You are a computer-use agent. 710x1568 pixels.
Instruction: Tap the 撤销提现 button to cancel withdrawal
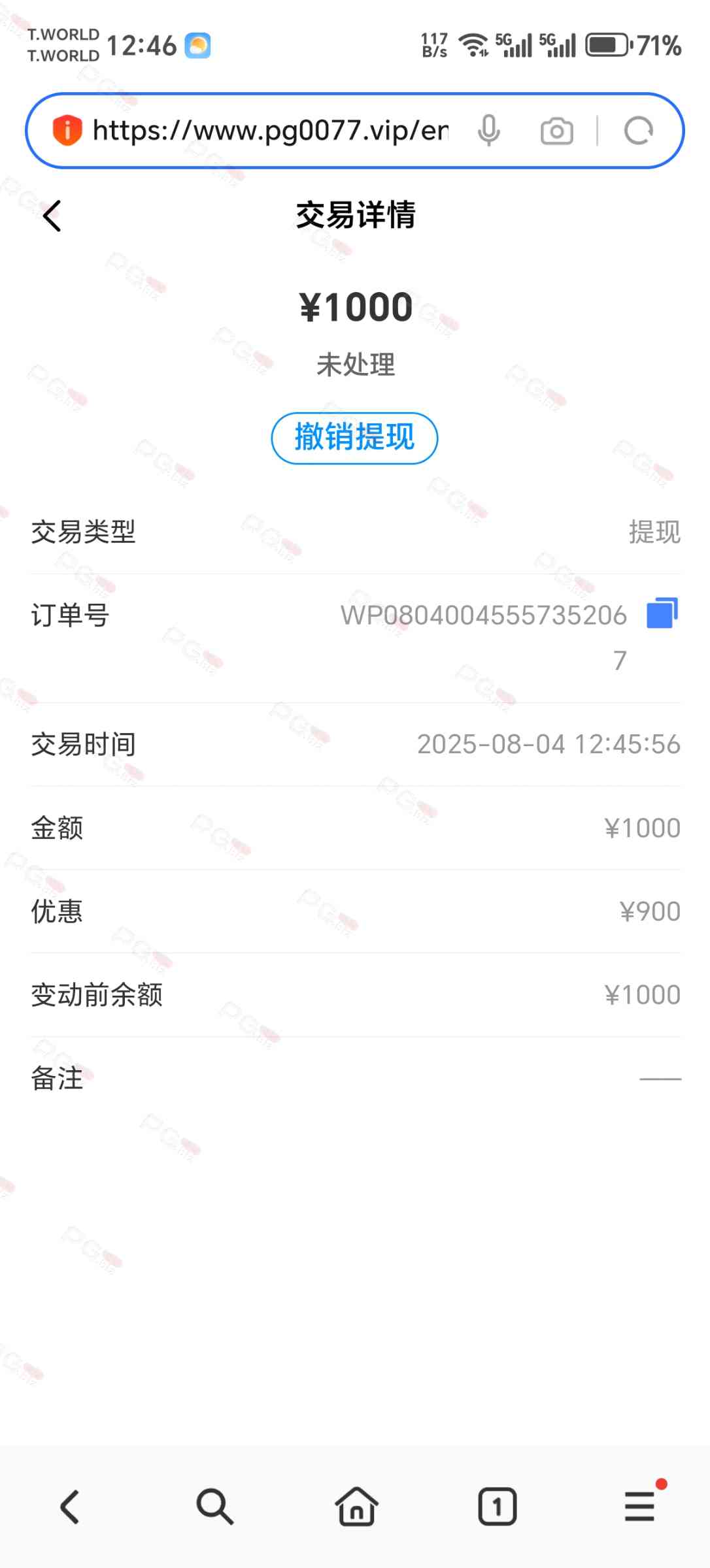(354, 438)
